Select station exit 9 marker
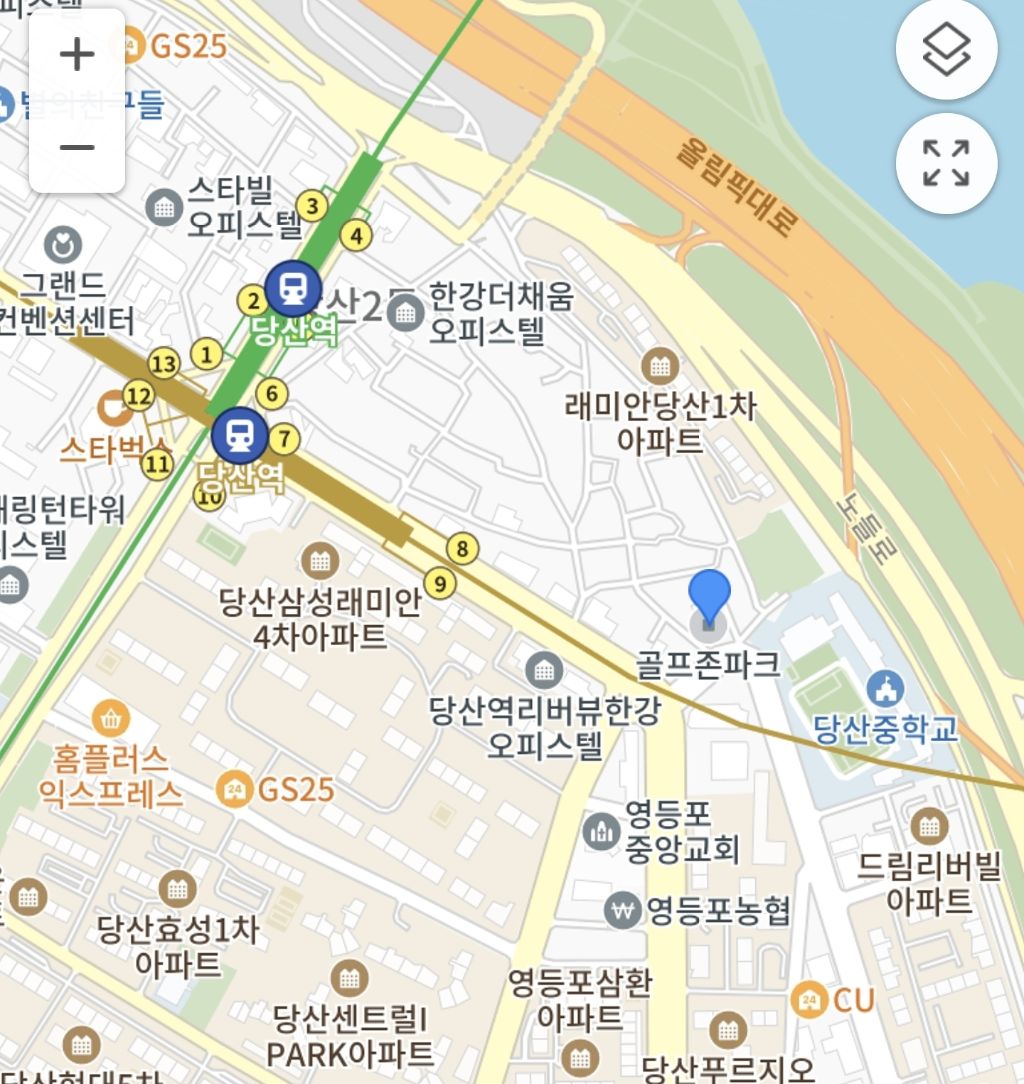This screenshot has height=1084, width=1024. click(x=439, y=582)
